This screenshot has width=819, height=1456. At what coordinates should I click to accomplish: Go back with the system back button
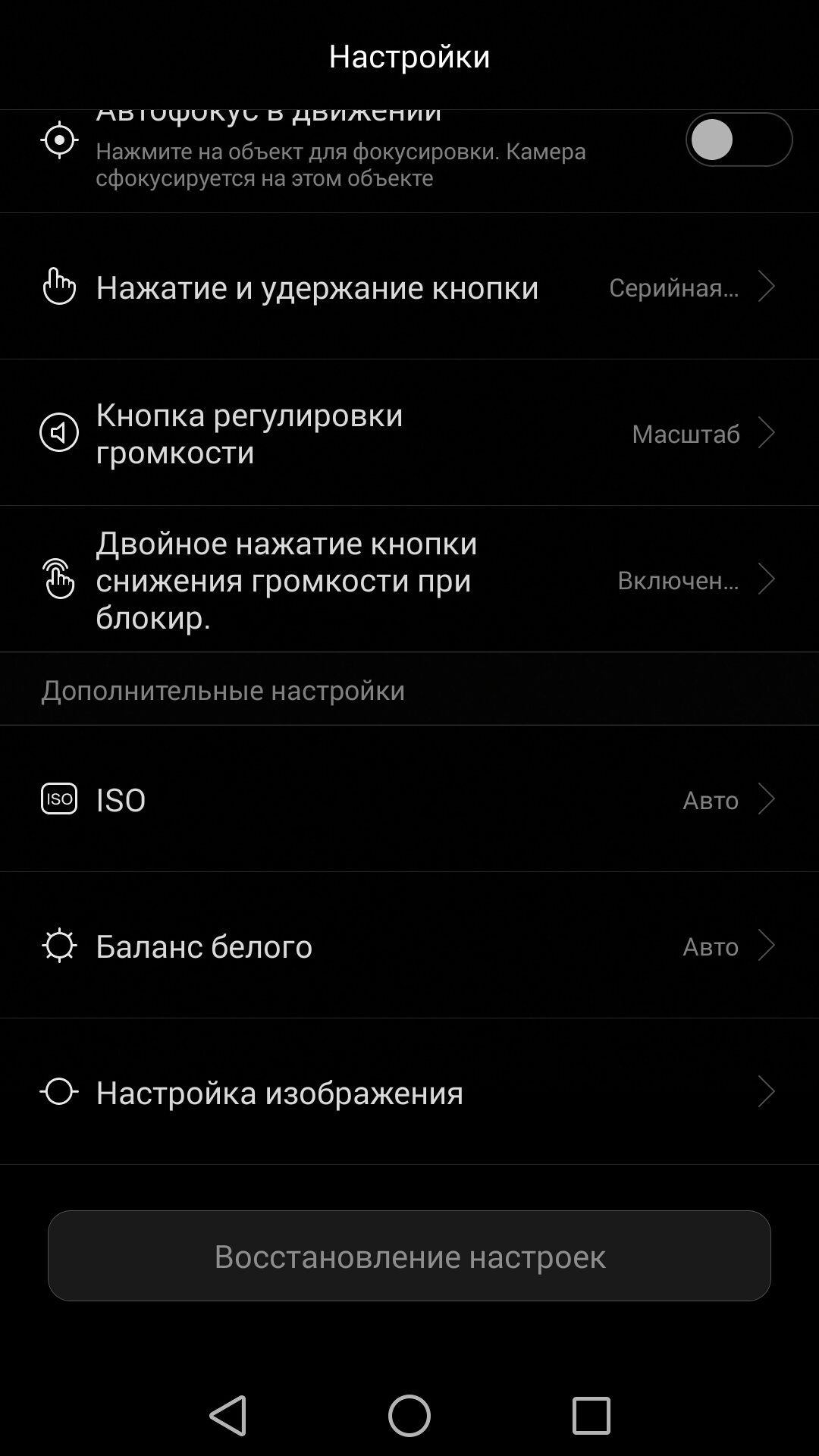pyautogui.click(x=227, y=1416)
